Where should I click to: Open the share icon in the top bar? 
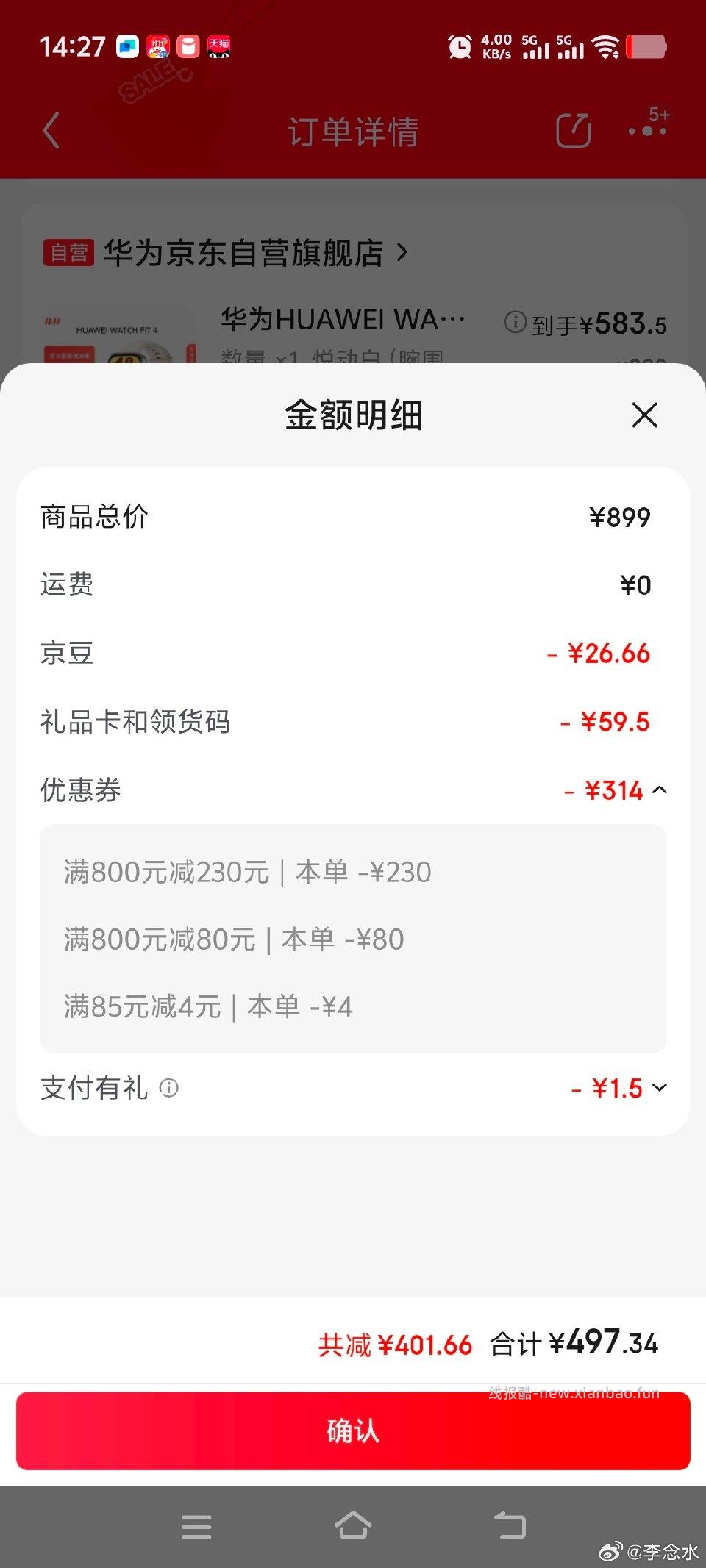point(573,131)
